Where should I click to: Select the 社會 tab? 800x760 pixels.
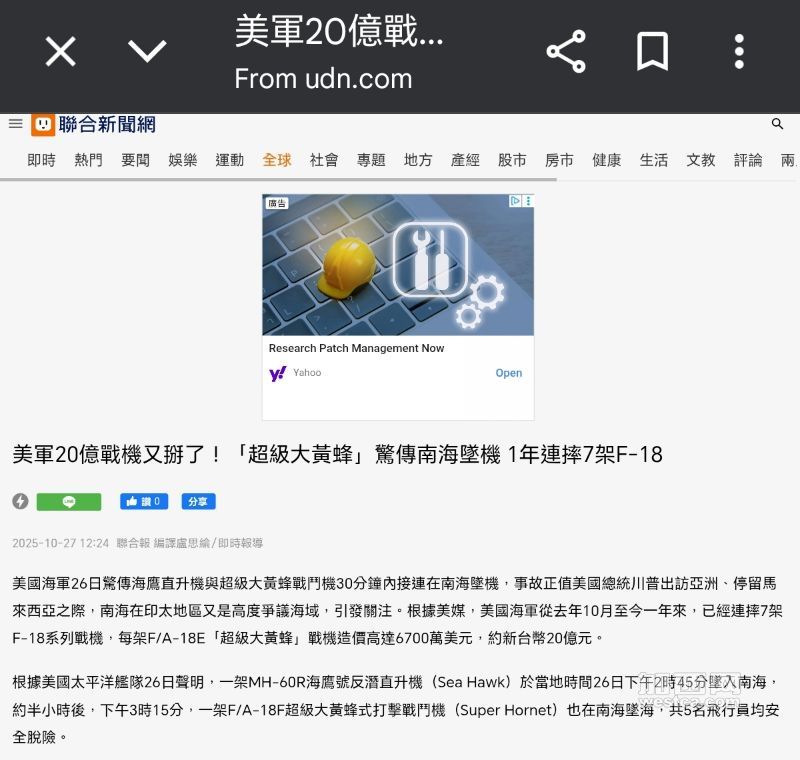pyautogui.click(x=323, y=160)
